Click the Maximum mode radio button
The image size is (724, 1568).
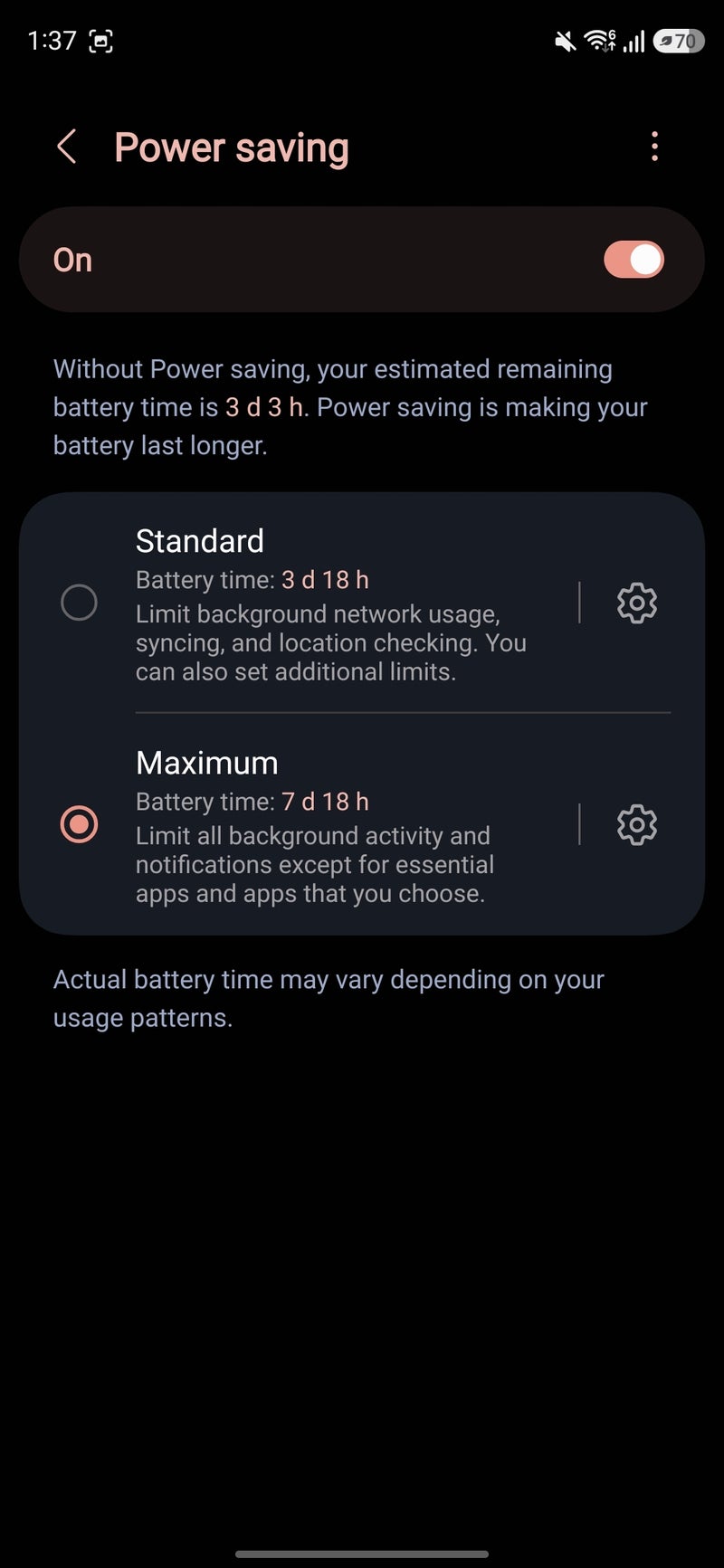click(x=80, y=824)
